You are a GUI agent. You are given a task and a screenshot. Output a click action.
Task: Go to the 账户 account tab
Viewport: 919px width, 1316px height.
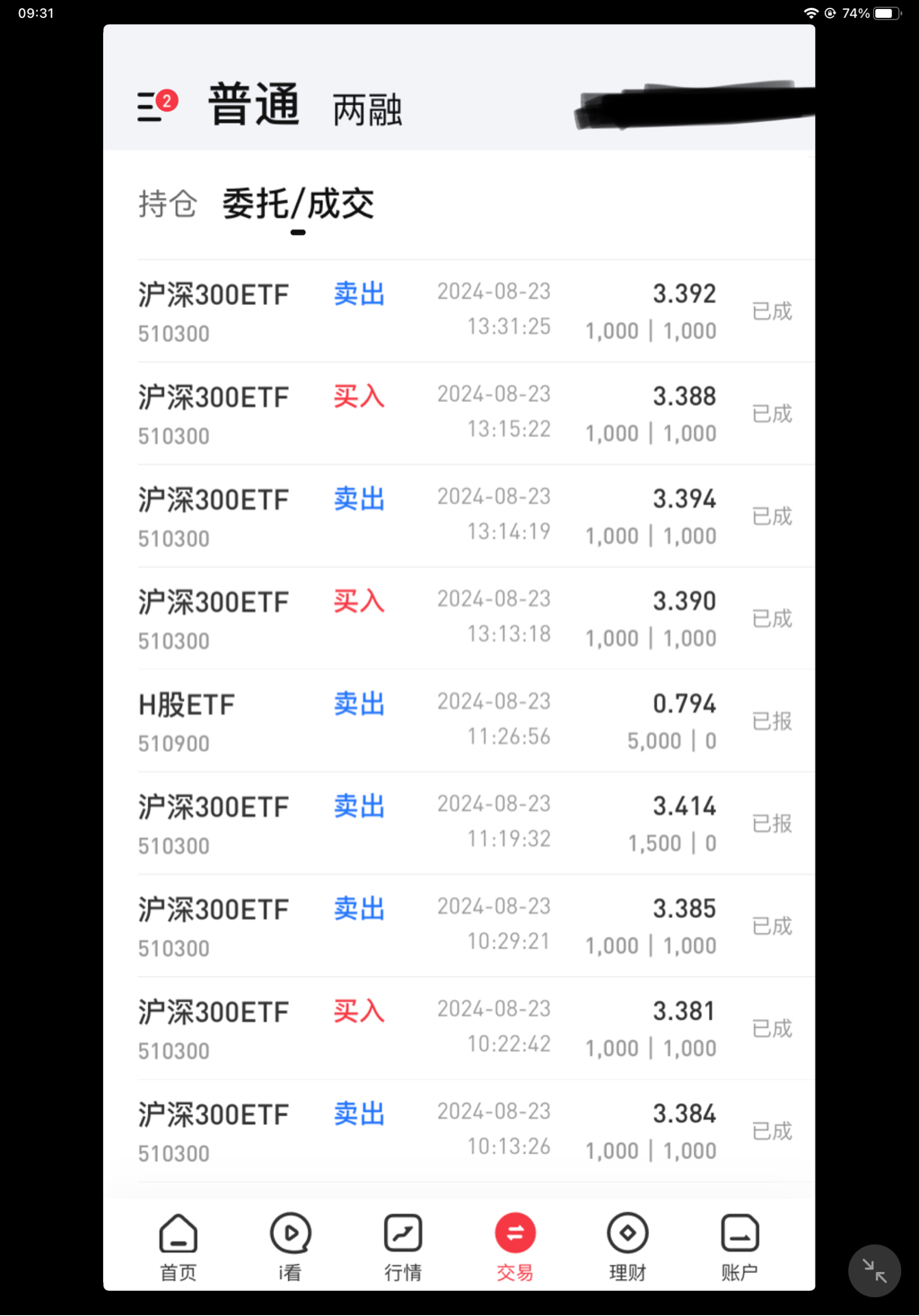click(740, 1245)
